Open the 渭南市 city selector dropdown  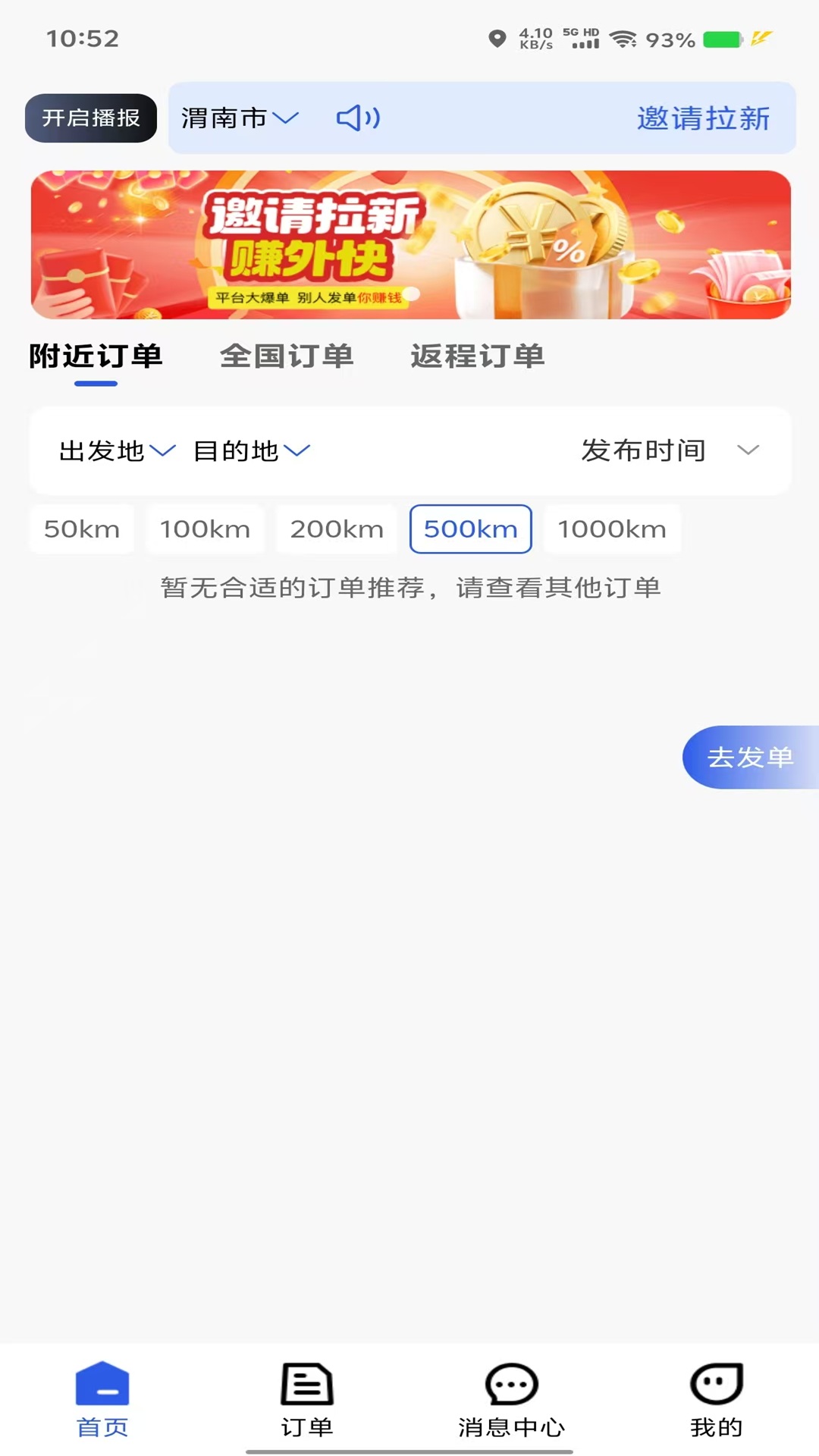tap(237, 118)
